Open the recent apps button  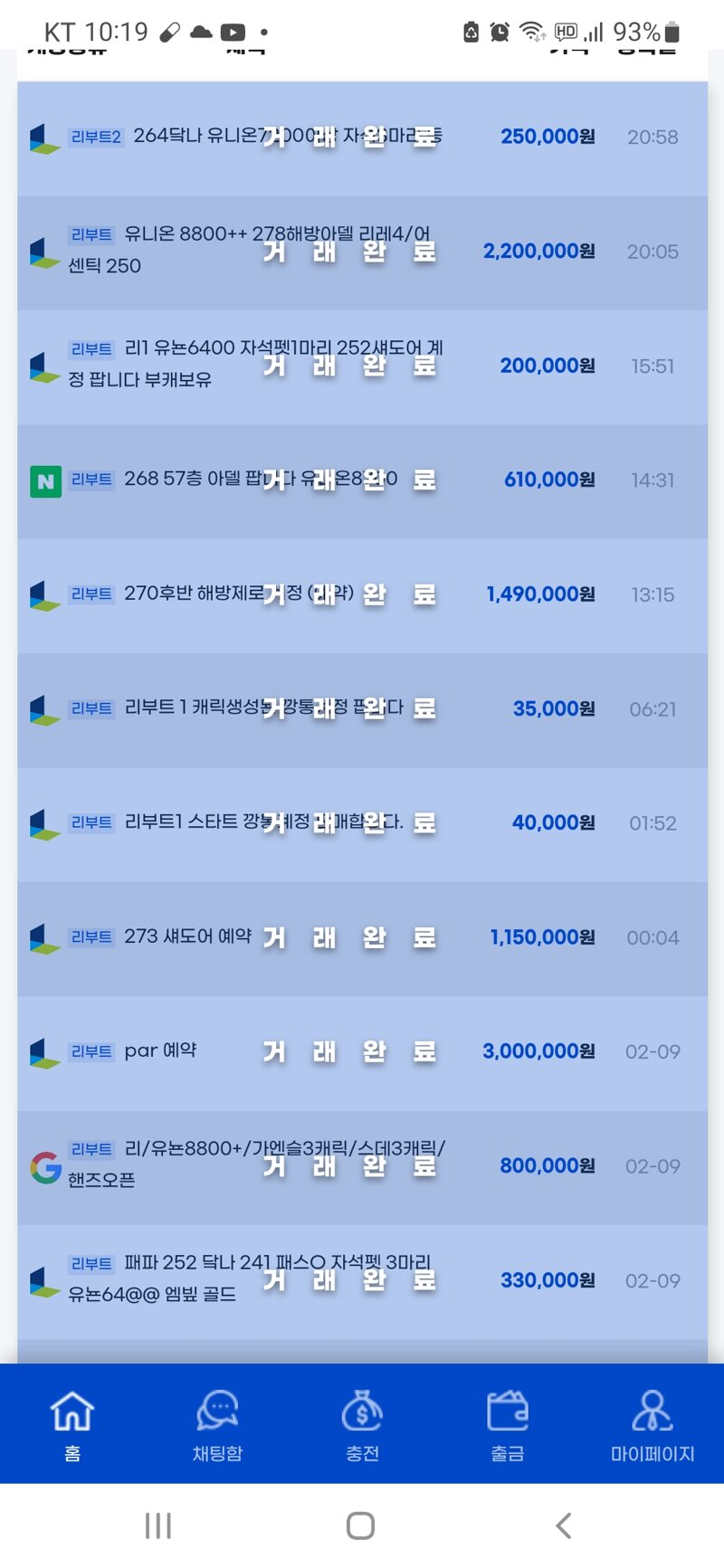158,1525
